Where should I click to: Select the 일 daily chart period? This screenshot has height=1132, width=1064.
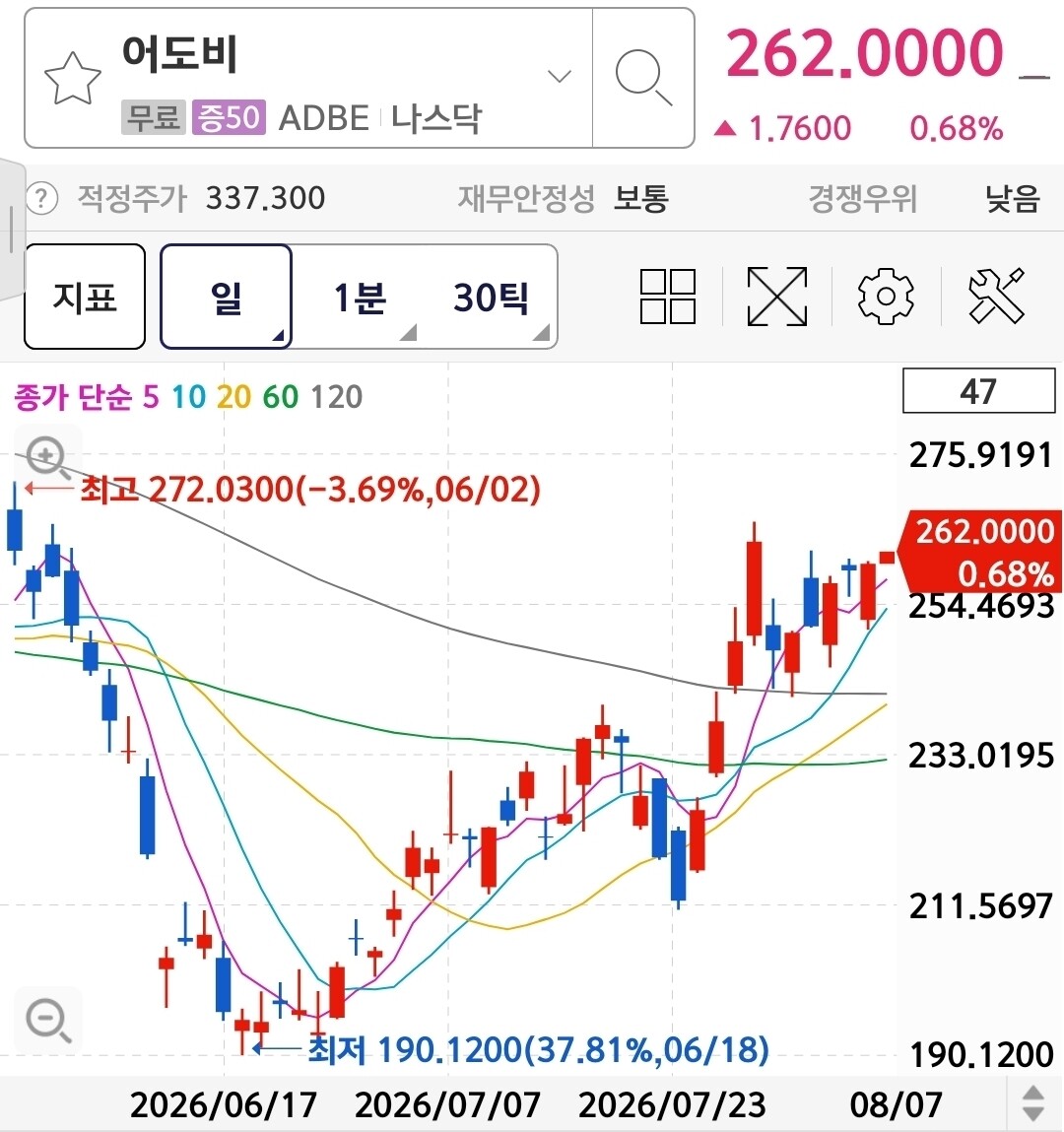[226, 297]
